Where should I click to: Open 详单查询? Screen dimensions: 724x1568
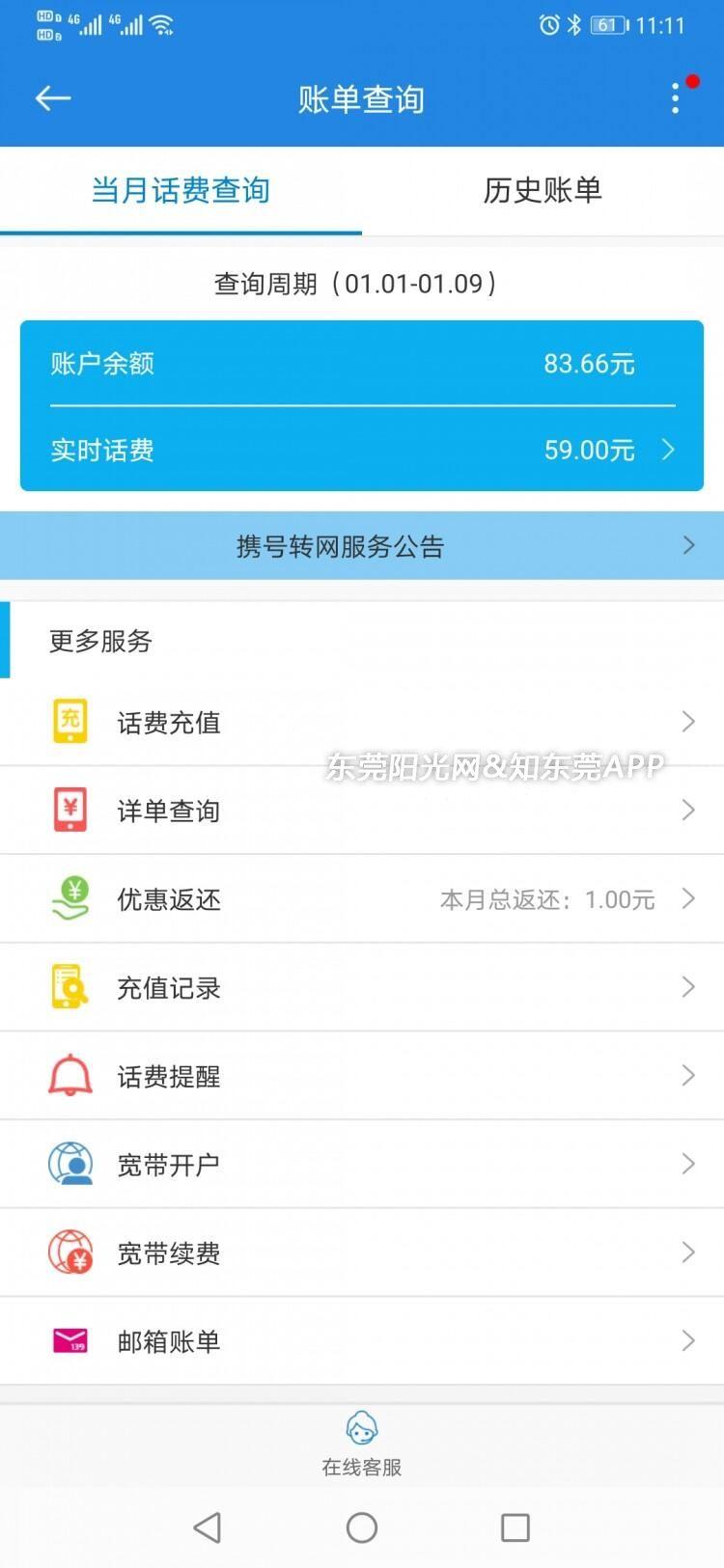(362, 811)
